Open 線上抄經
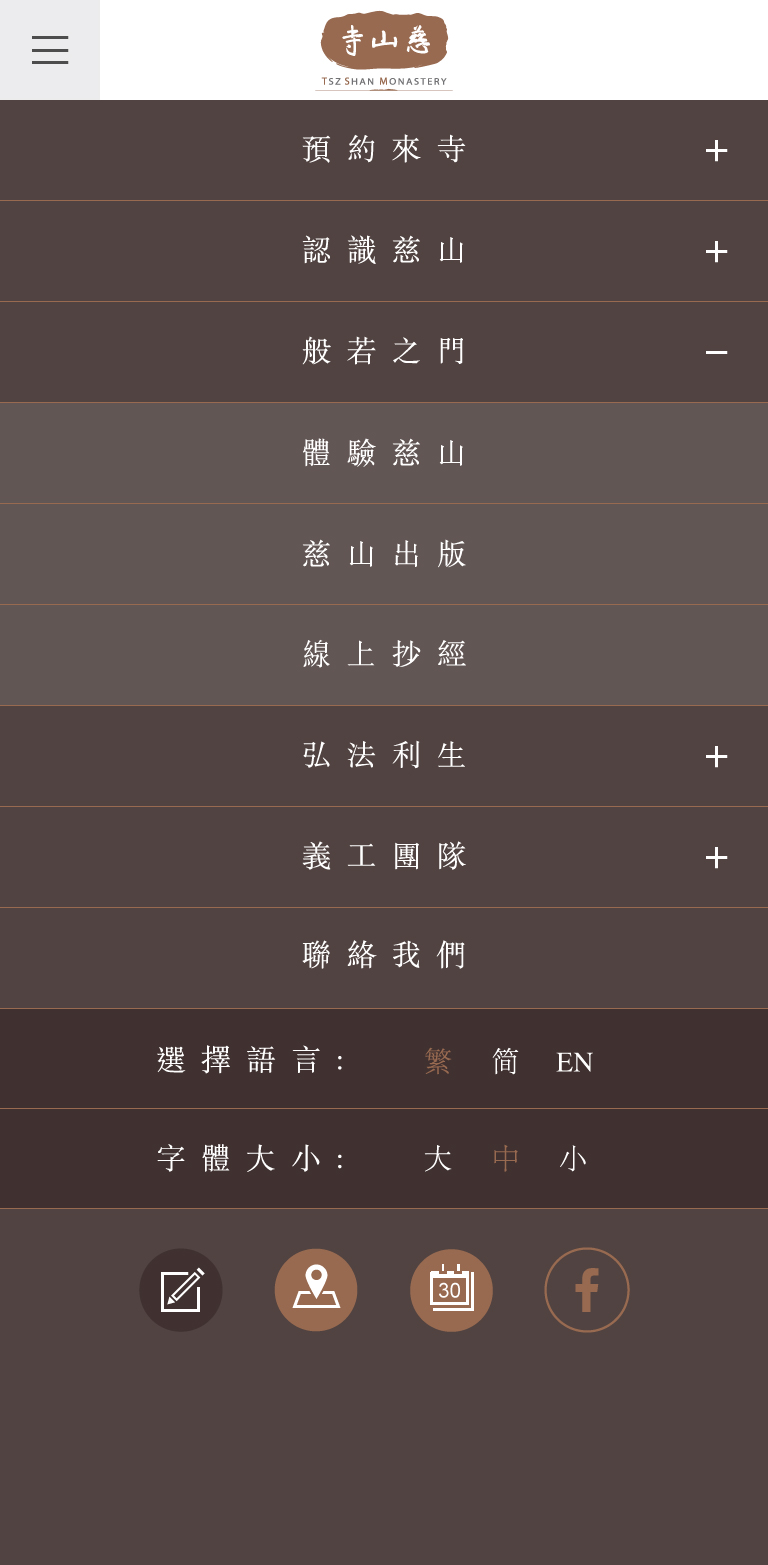The height and width of the screenshot is (1565, 768). [384, 655]
